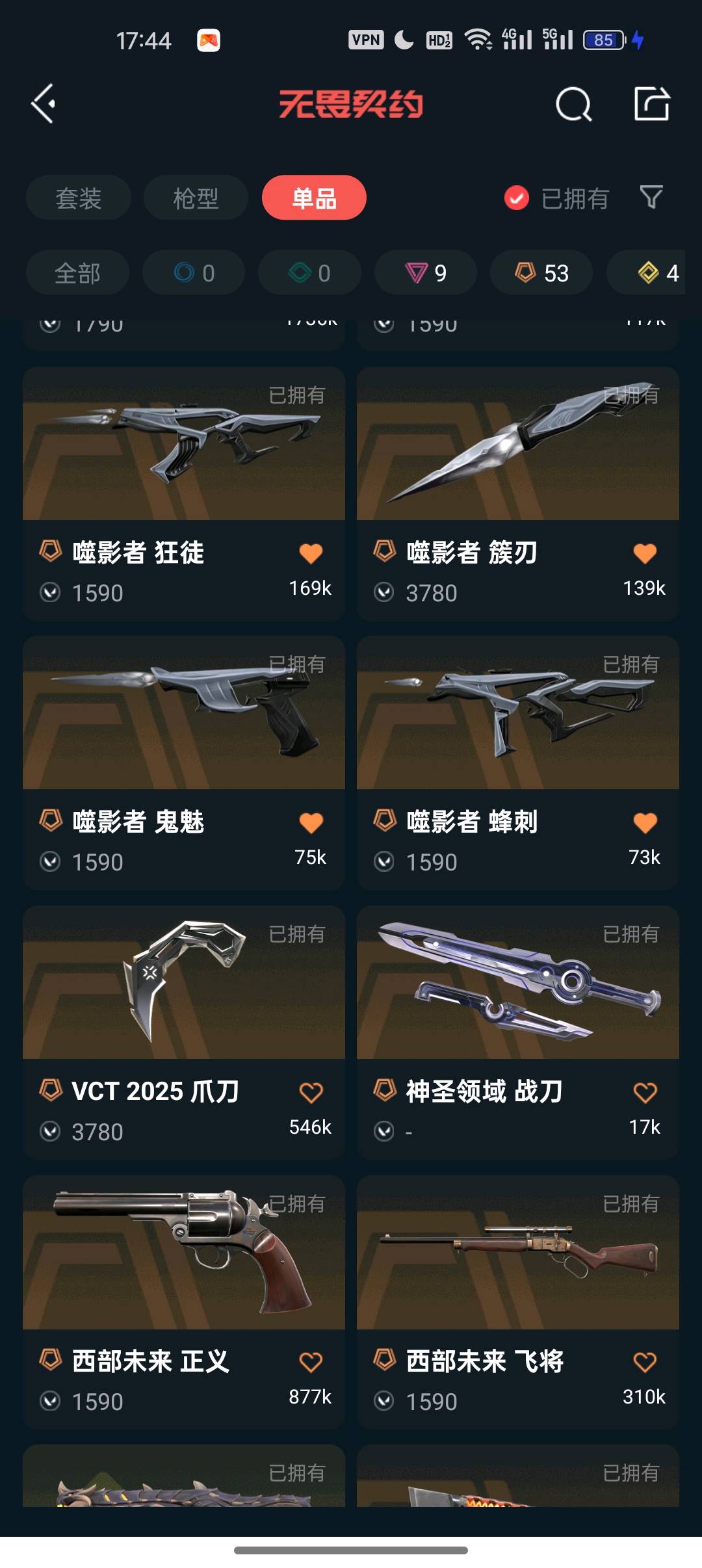The width and height of the screenshot is (702, 1568).
Task: Filter by the orange tier with 53 items
Action: (x=541, y=273)
